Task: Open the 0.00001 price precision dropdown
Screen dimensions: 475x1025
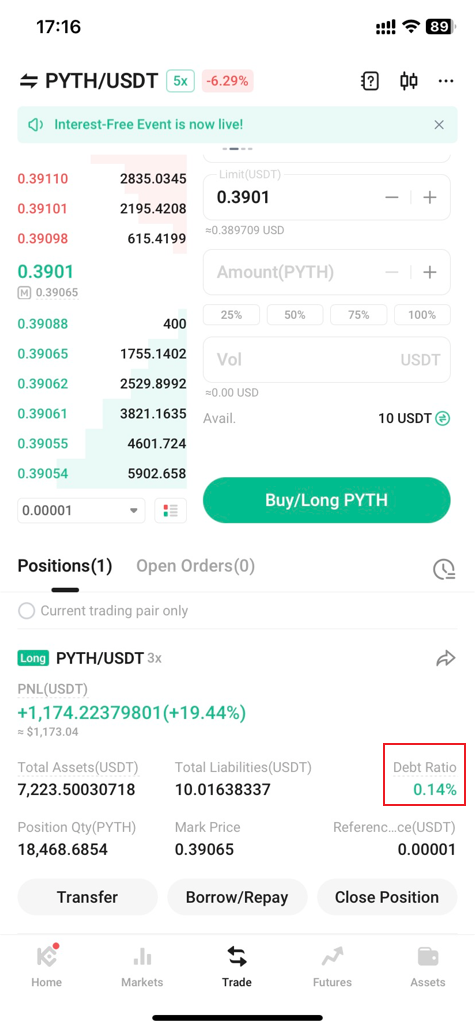Action: 82,511
